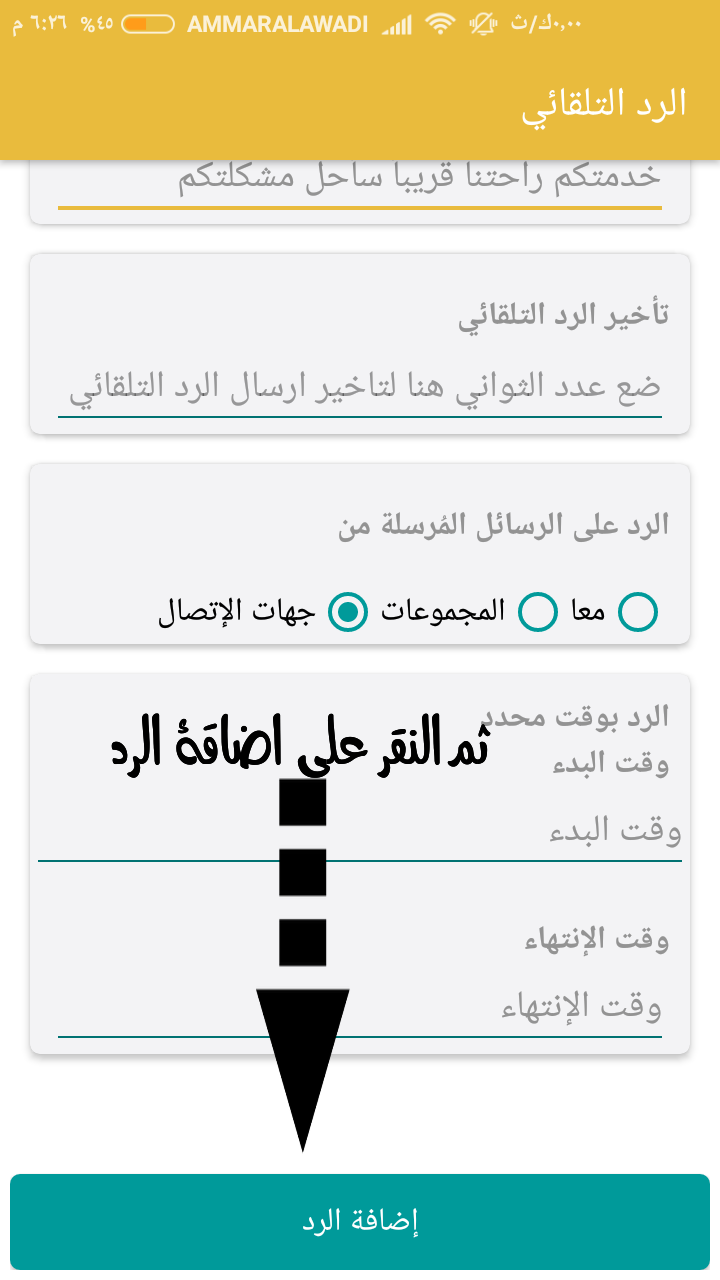Tap the إضافة الرد button
720x1280 pixels.
tap(360, 1222)
